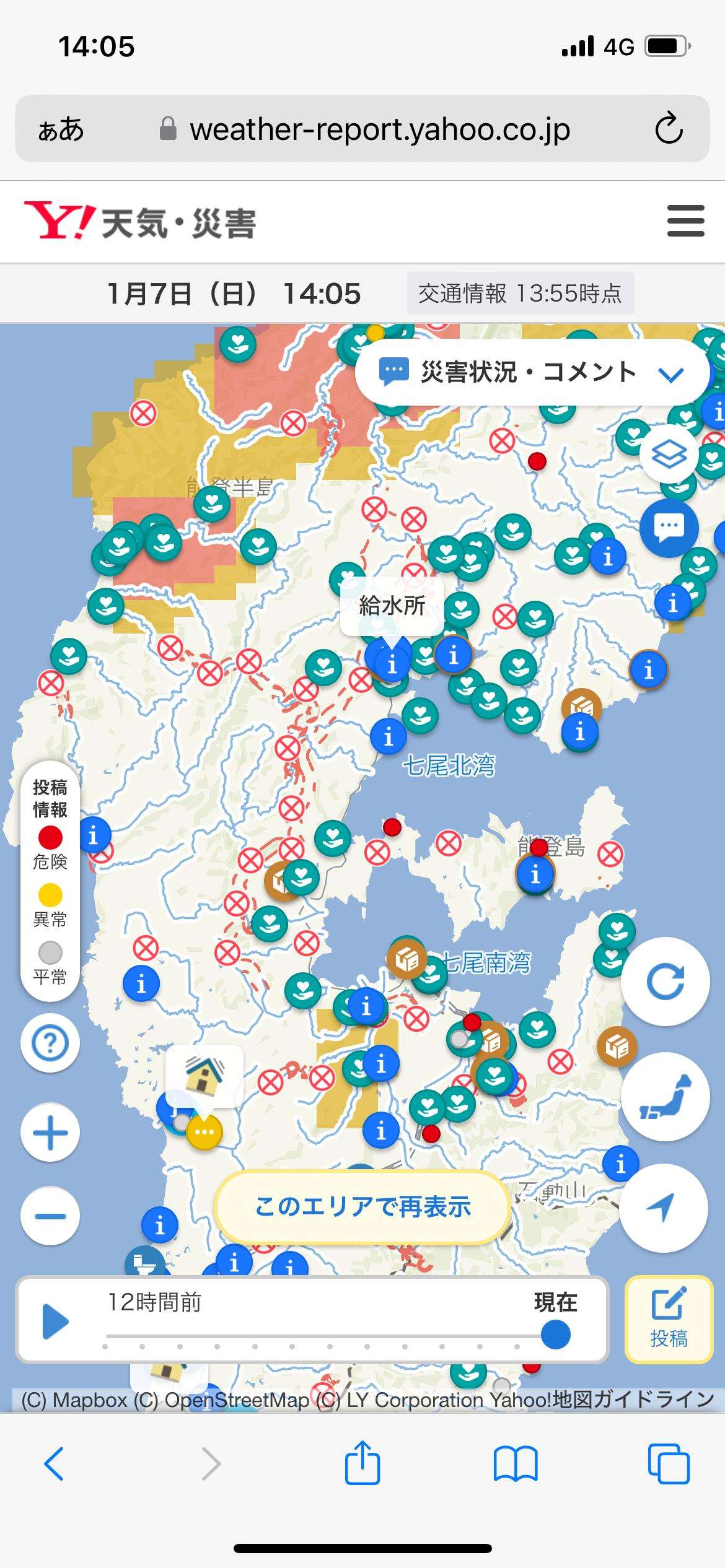The image size is (725, 1568).
Task: Open the Safari share sheet
Action: (x=362, y=1464)
